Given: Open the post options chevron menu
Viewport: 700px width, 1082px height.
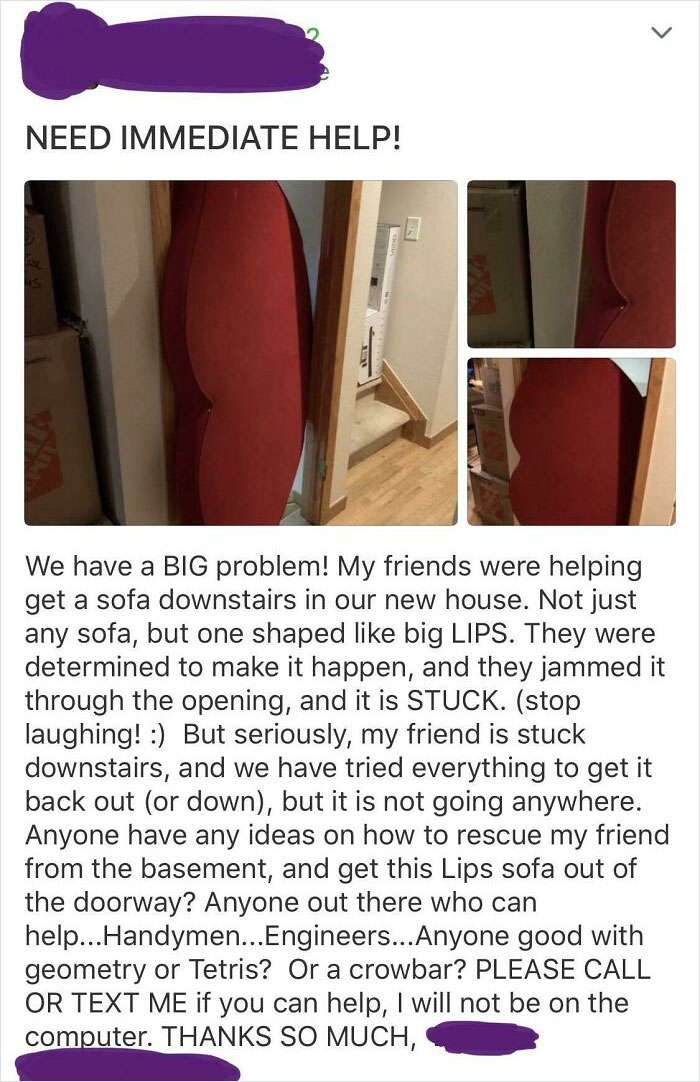Looking at the screenshot, I should pyautogui.click(x=658, y=34).
